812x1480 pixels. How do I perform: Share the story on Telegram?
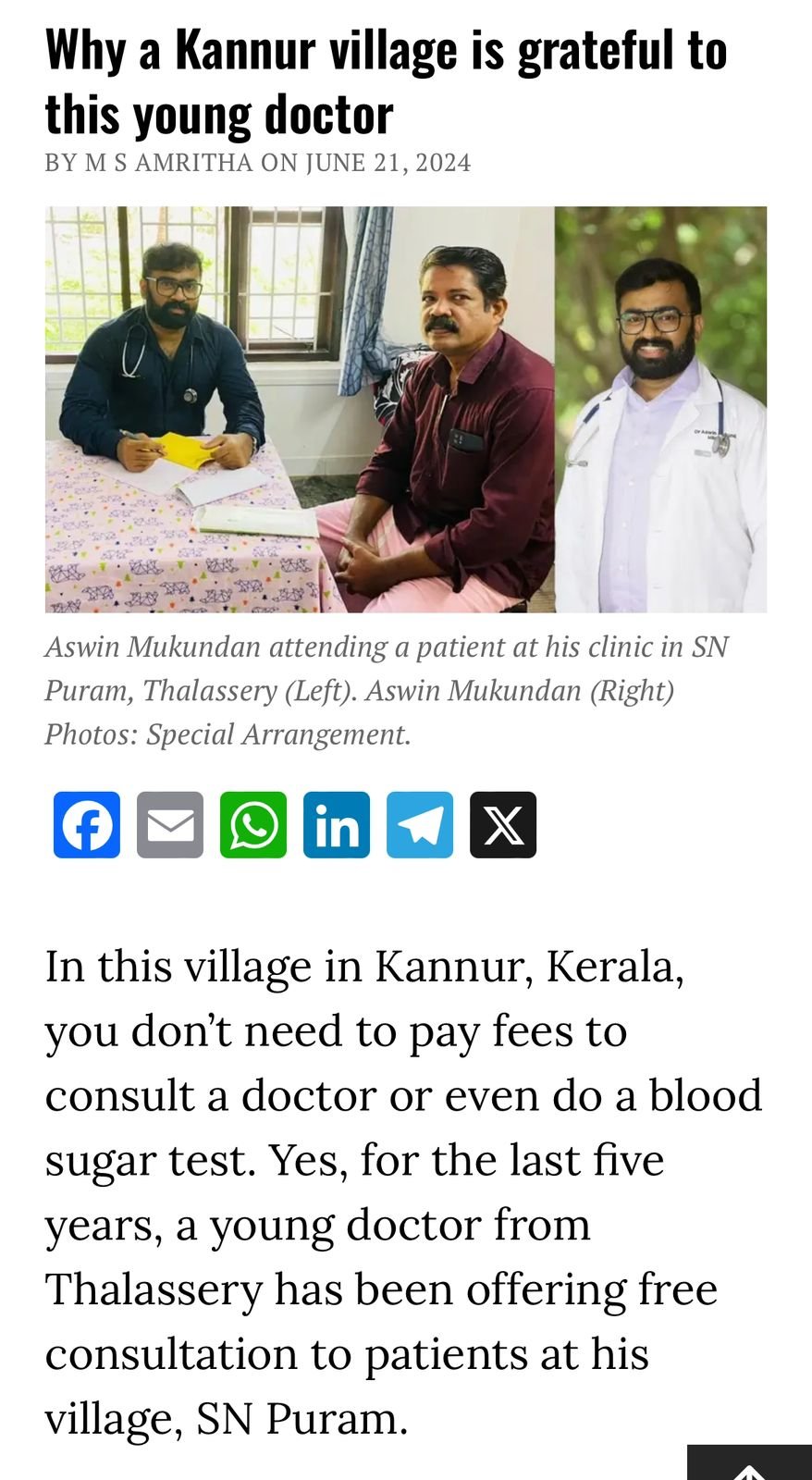(420, 824)
